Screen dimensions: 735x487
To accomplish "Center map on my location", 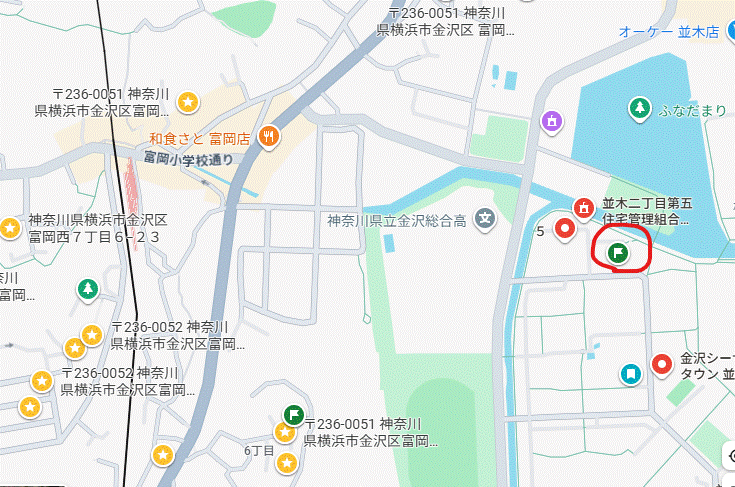I will pos(729,455).
